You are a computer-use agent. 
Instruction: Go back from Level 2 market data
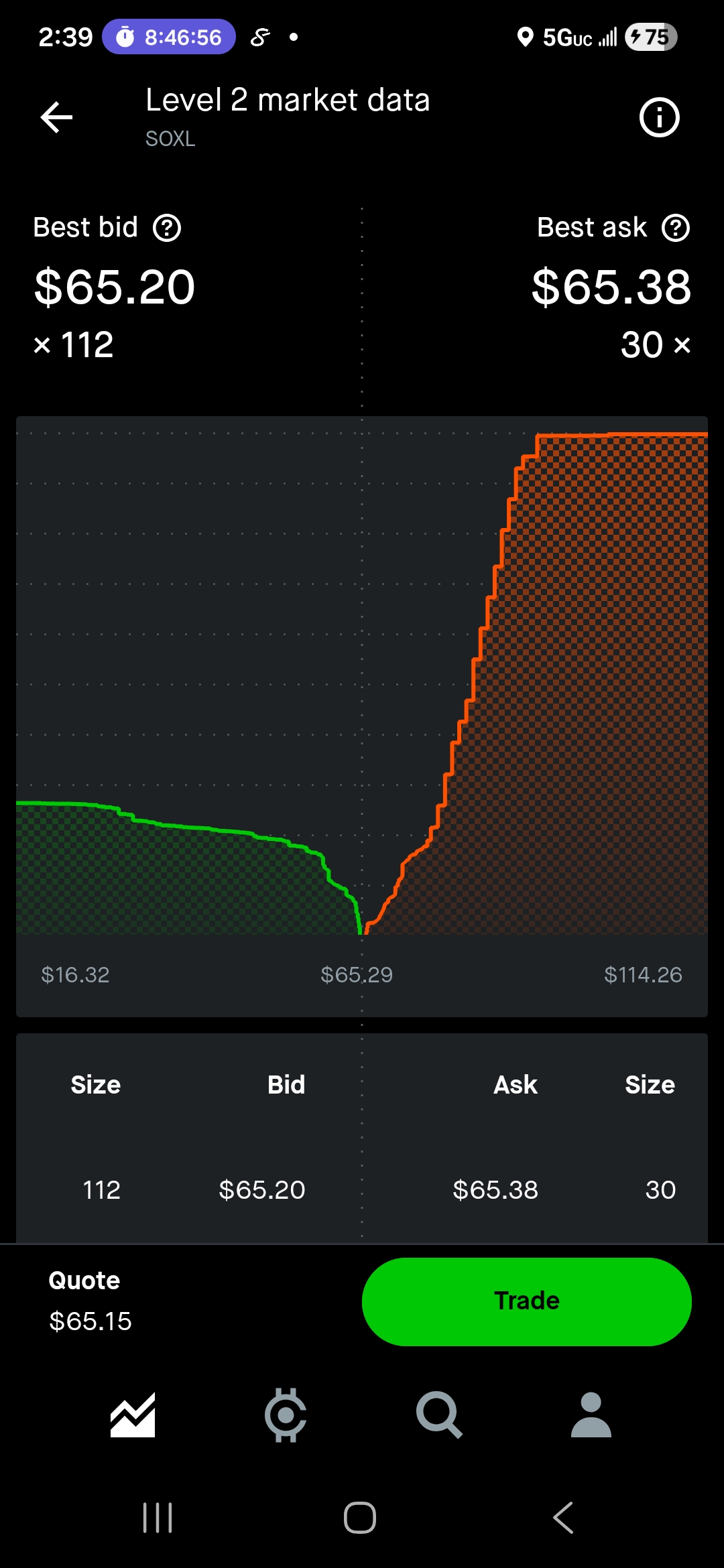pos(56,118)
